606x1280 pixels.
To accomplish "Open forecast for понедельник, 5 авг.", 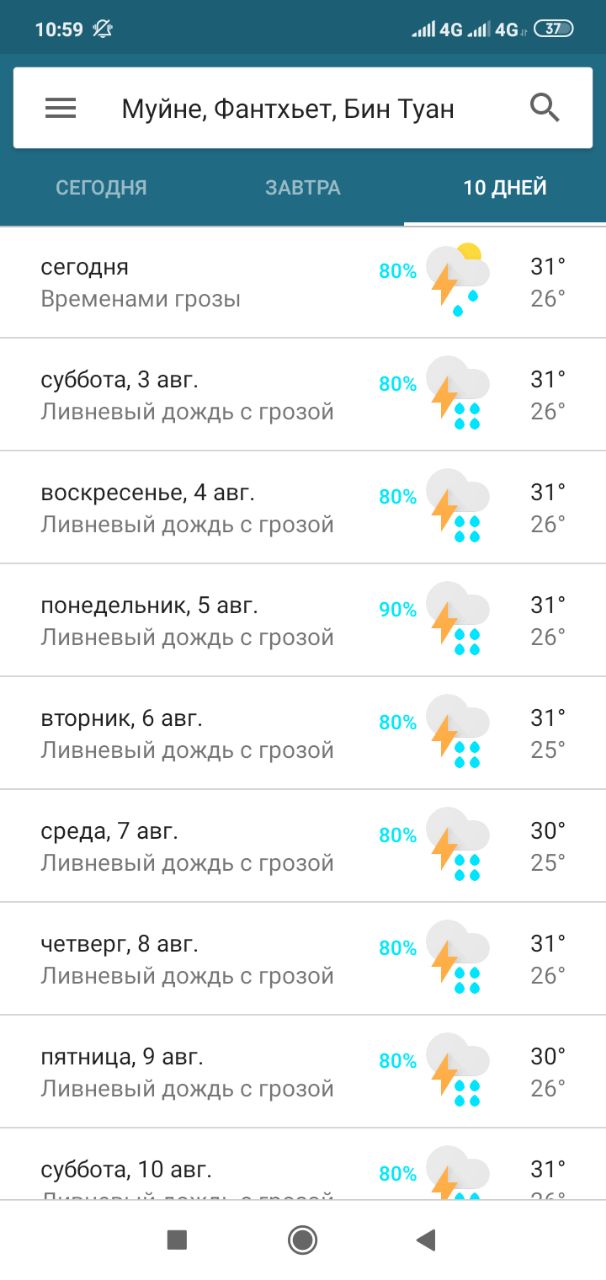I will pyautogui.click(x=303, y=621).
